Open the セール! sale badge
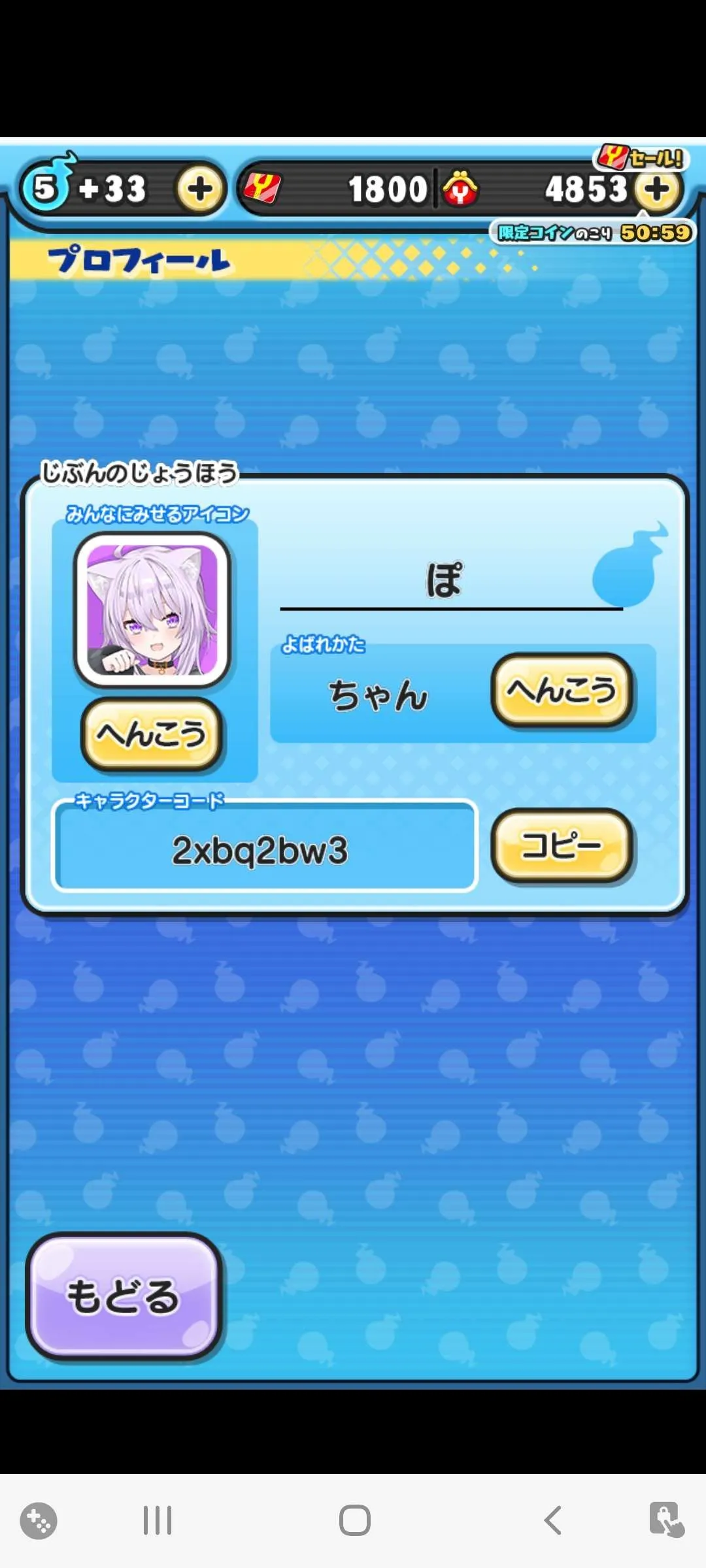Screen dimensions: 706x1568 point(642,157)
